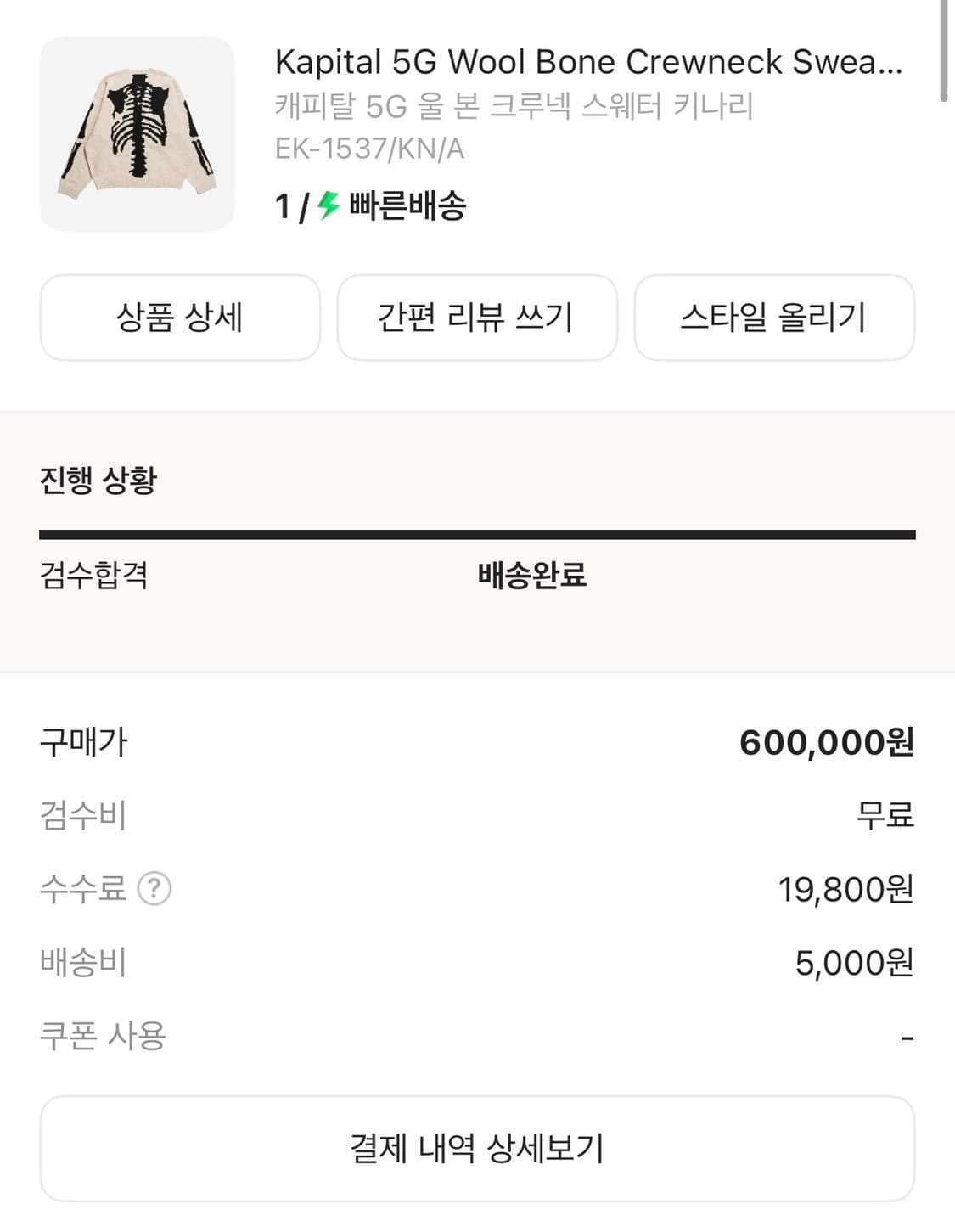
Task: Click the 간편 리뷰 쓰기 review button
Action: click(x=477, y=318)
